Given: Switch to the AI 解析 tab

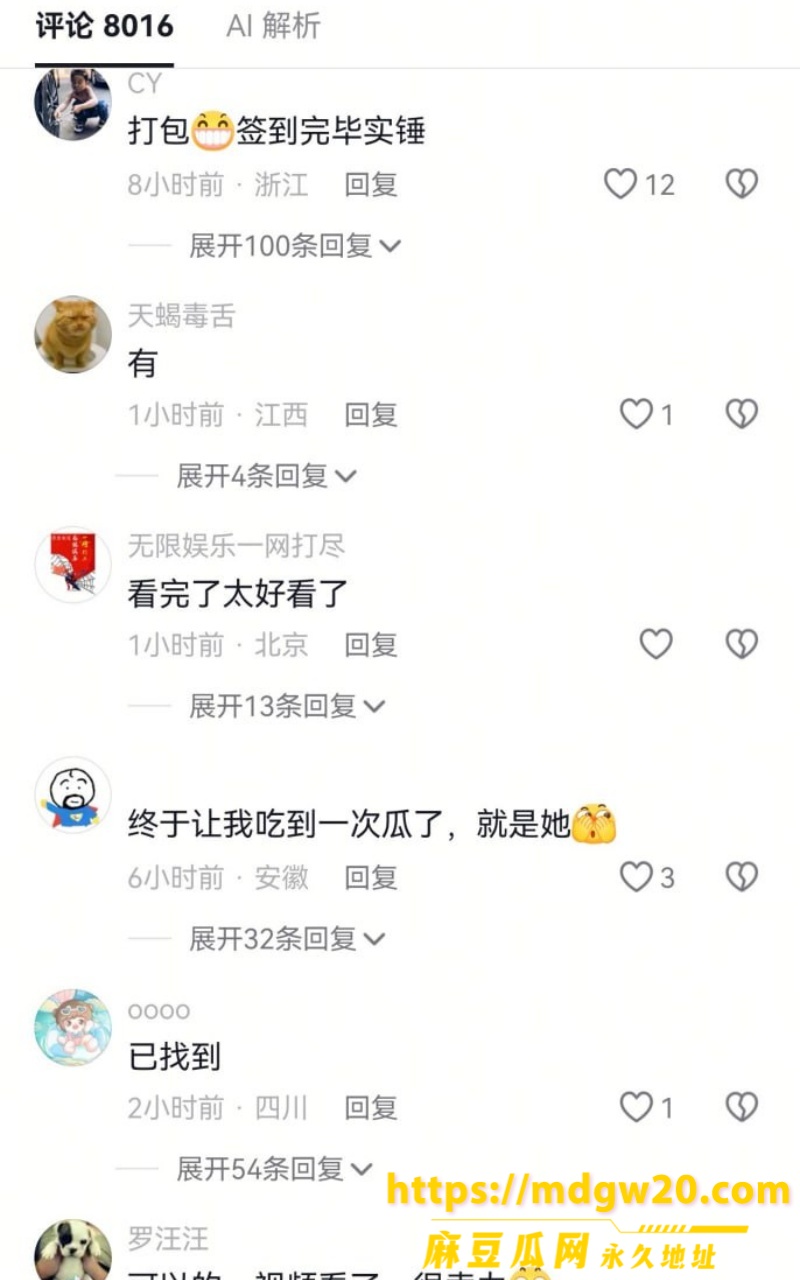Looking at the screenshot, I should (273, 26).
